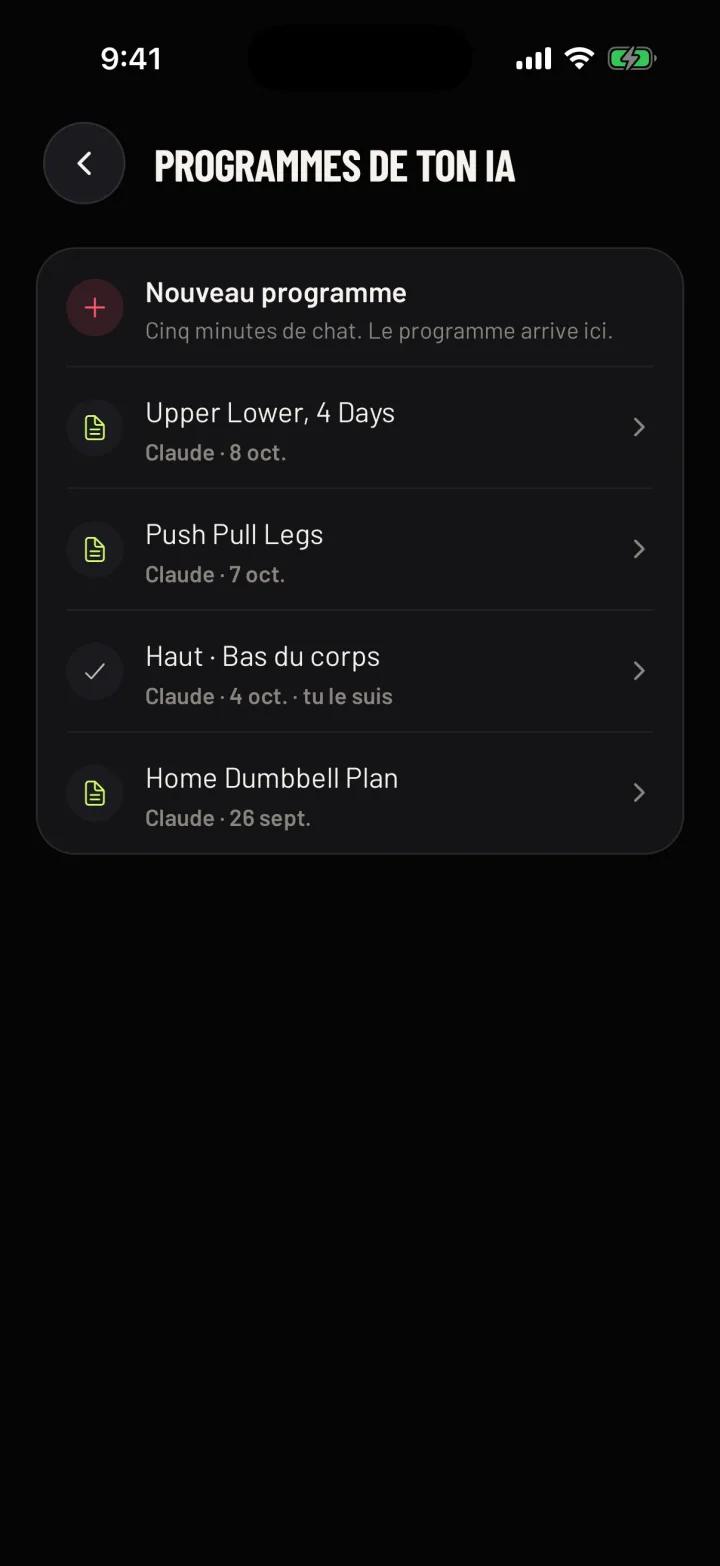This screenshot has width=720, height=1566.
Task: Open the Push Pull Legs program
Action: [x=360, y=550]
